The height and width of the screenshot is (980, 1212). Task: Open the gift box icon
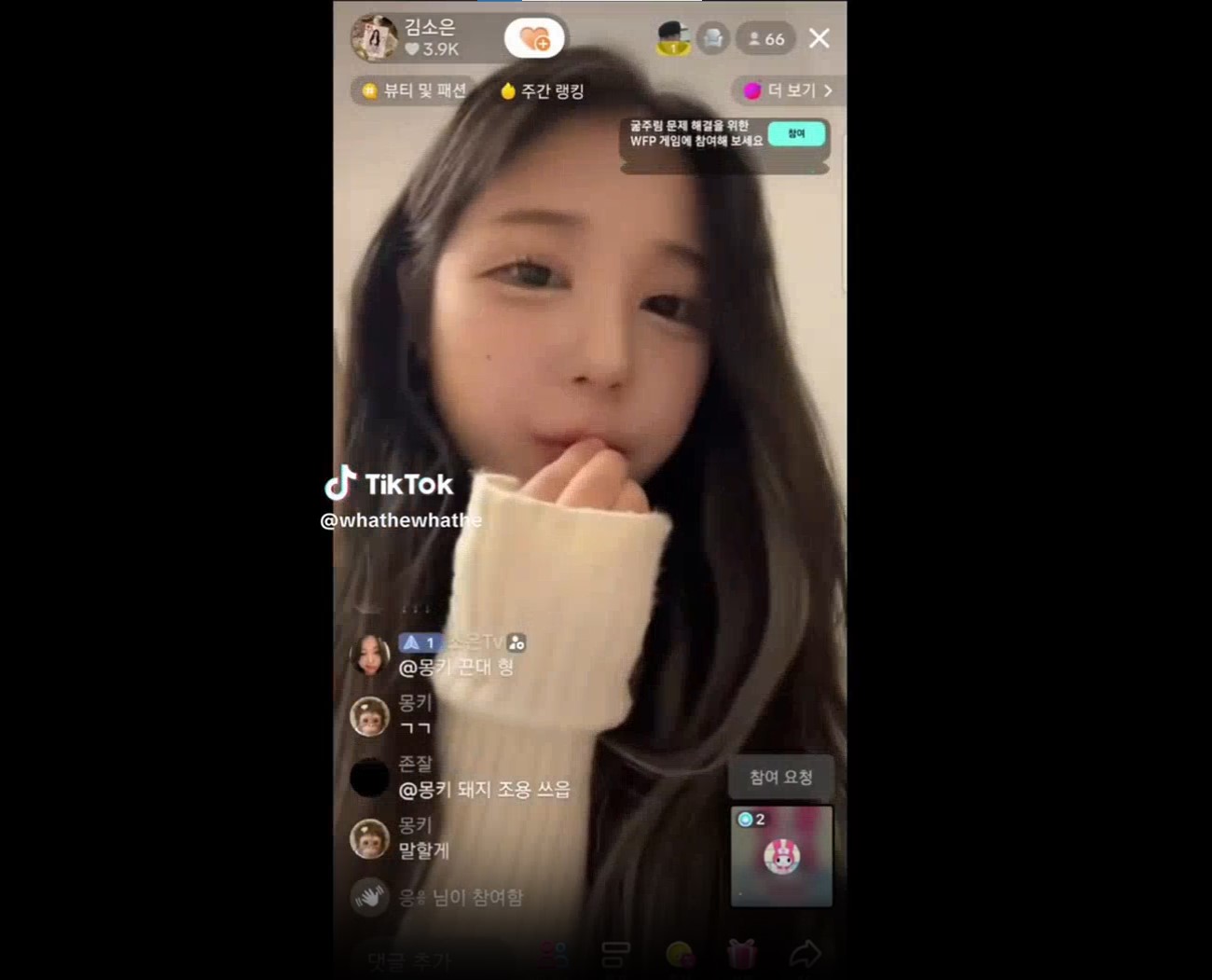pos(741,955)
